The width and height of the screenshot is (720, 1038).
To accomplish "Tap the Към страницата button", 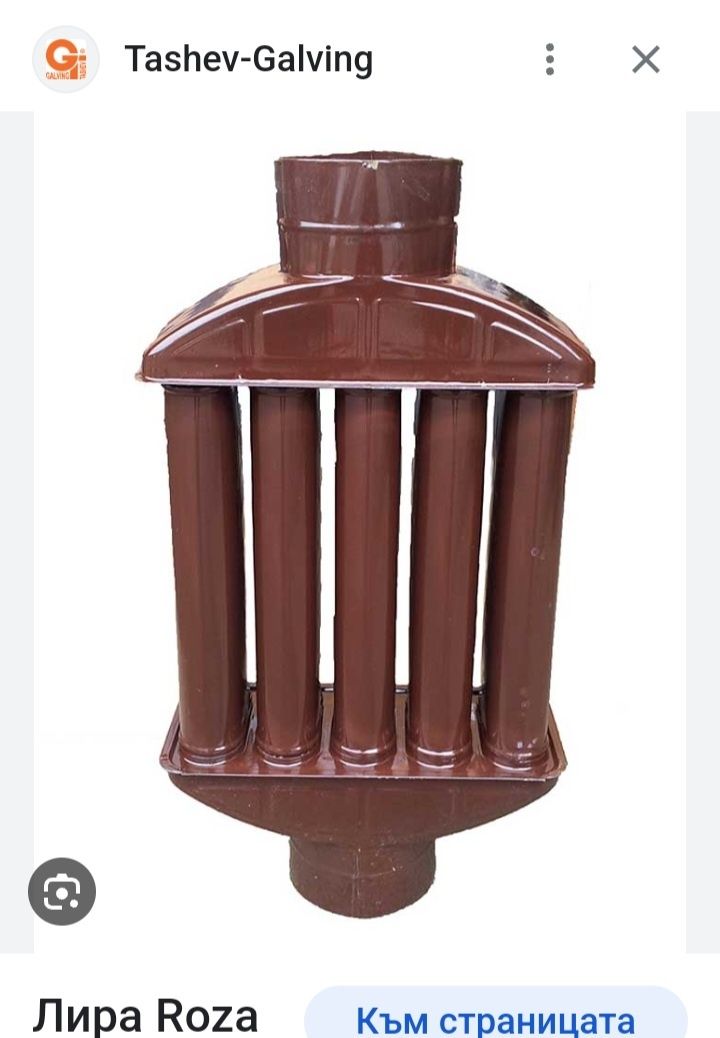I will click(495, 1018).
